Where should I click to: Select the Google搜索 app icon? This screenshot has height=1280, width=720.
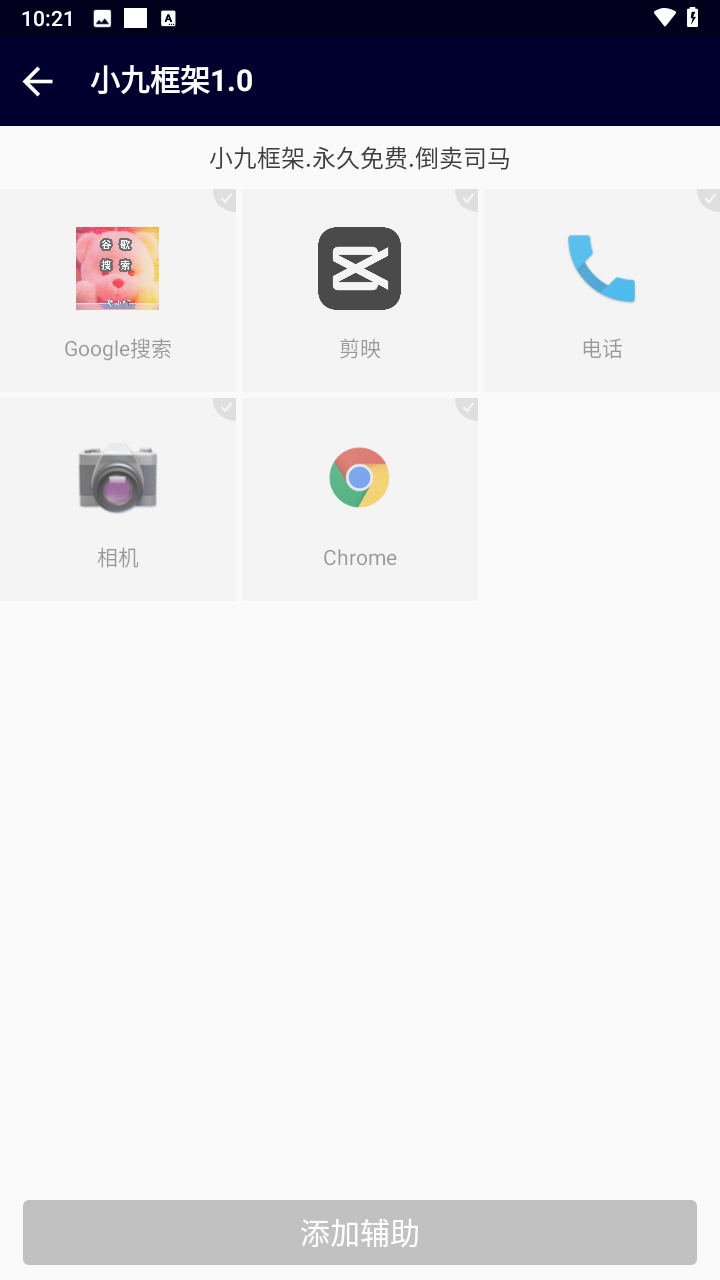(x=117, y=268)
